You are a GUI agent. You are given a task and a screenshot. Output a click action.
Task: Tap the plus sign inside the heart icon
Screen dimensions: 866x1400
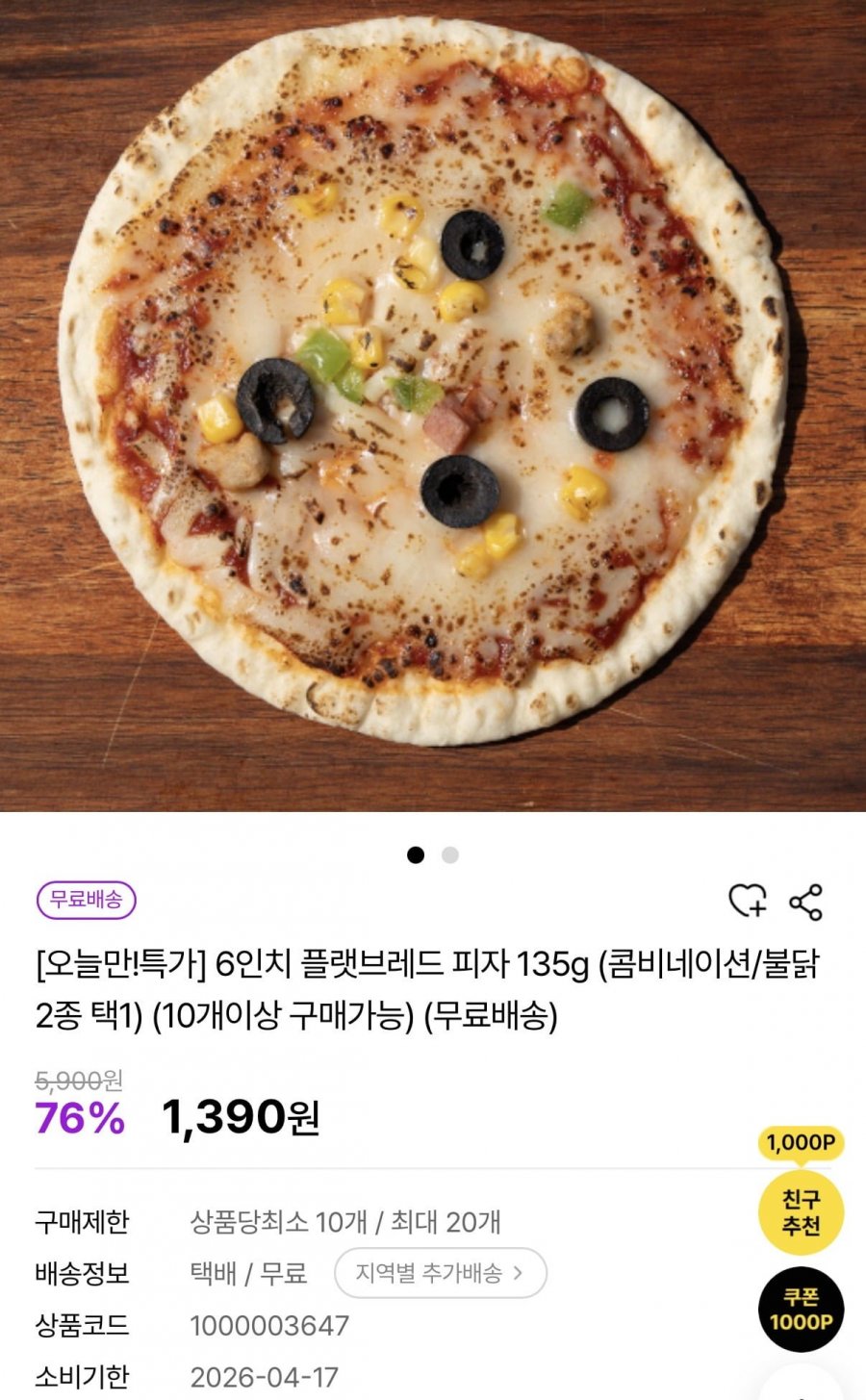pyautogui.click(x=754, y=910)
